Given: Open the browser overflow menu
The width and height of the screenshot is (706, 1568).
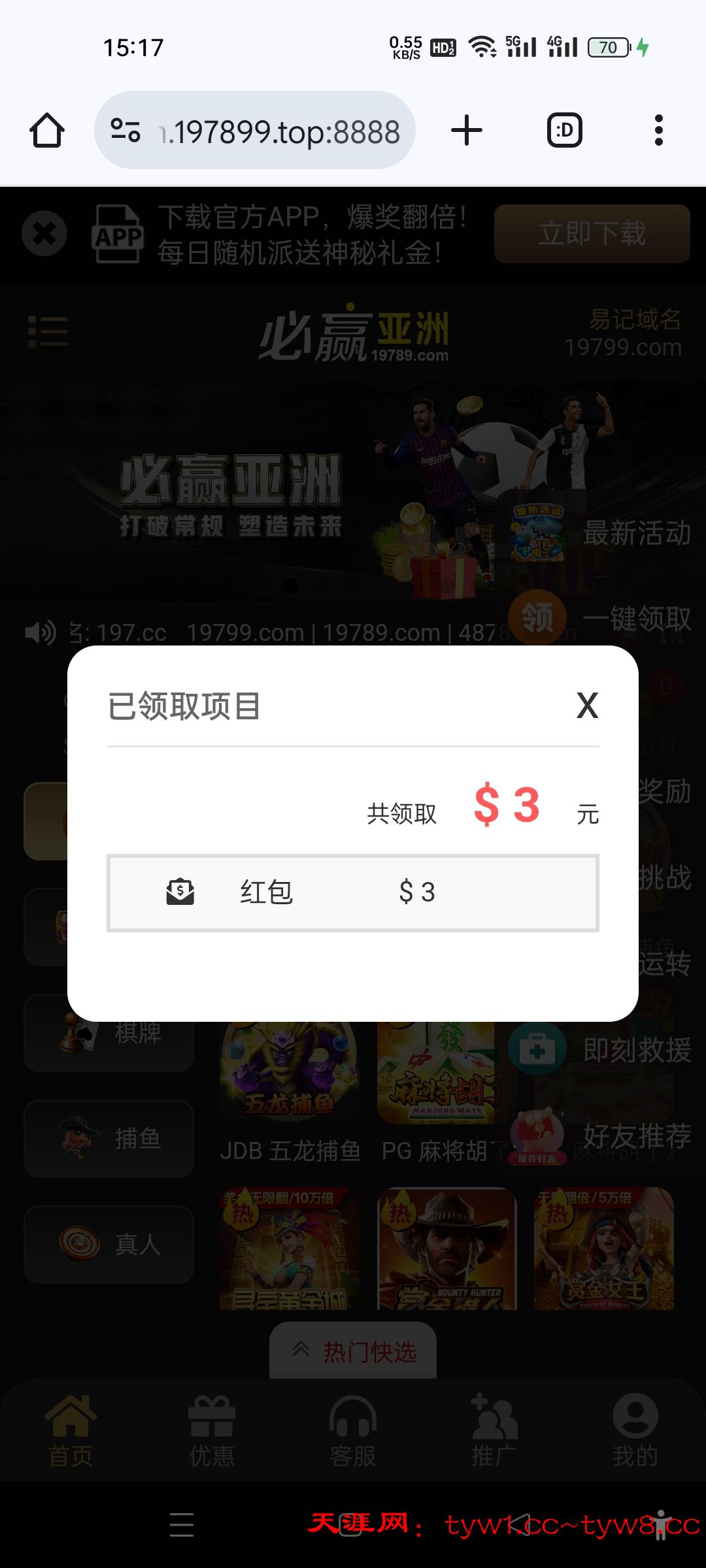Looking at the screenshot, I should click(x=658, y=131).
